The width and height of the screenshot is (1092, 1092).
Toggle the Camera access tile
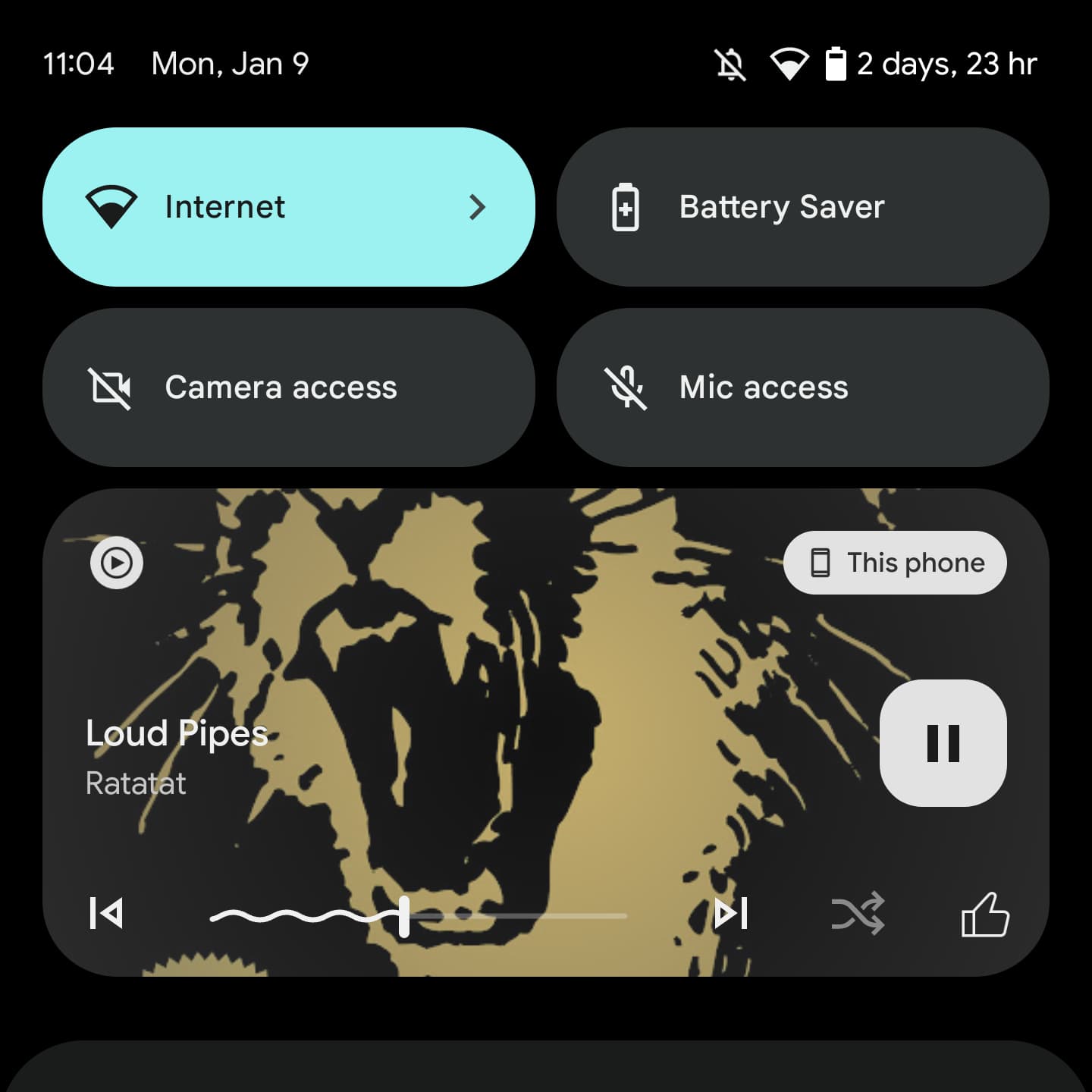[288, 388]
